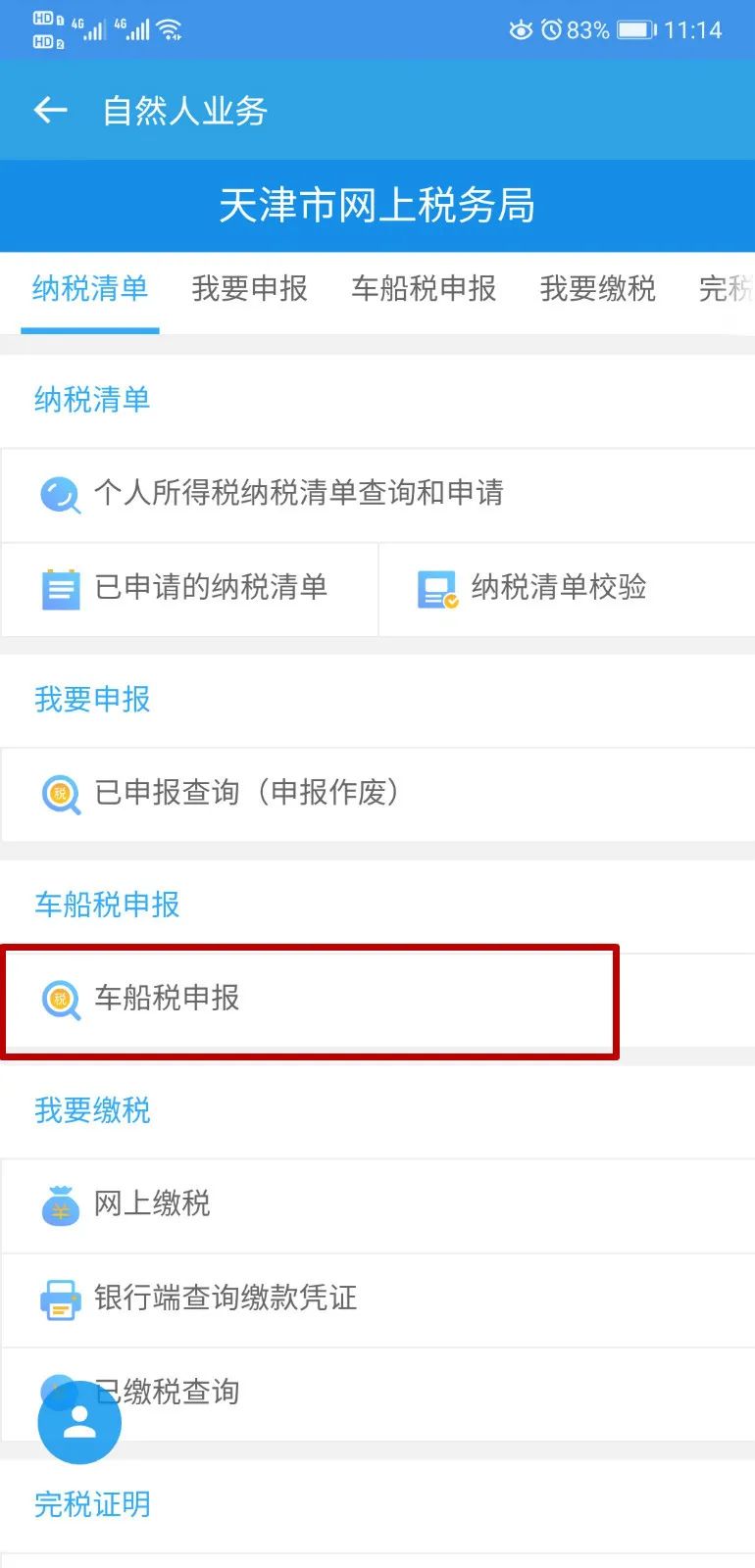
Task: Select the 纳税清单 tab
Action: tap(90, 288)
